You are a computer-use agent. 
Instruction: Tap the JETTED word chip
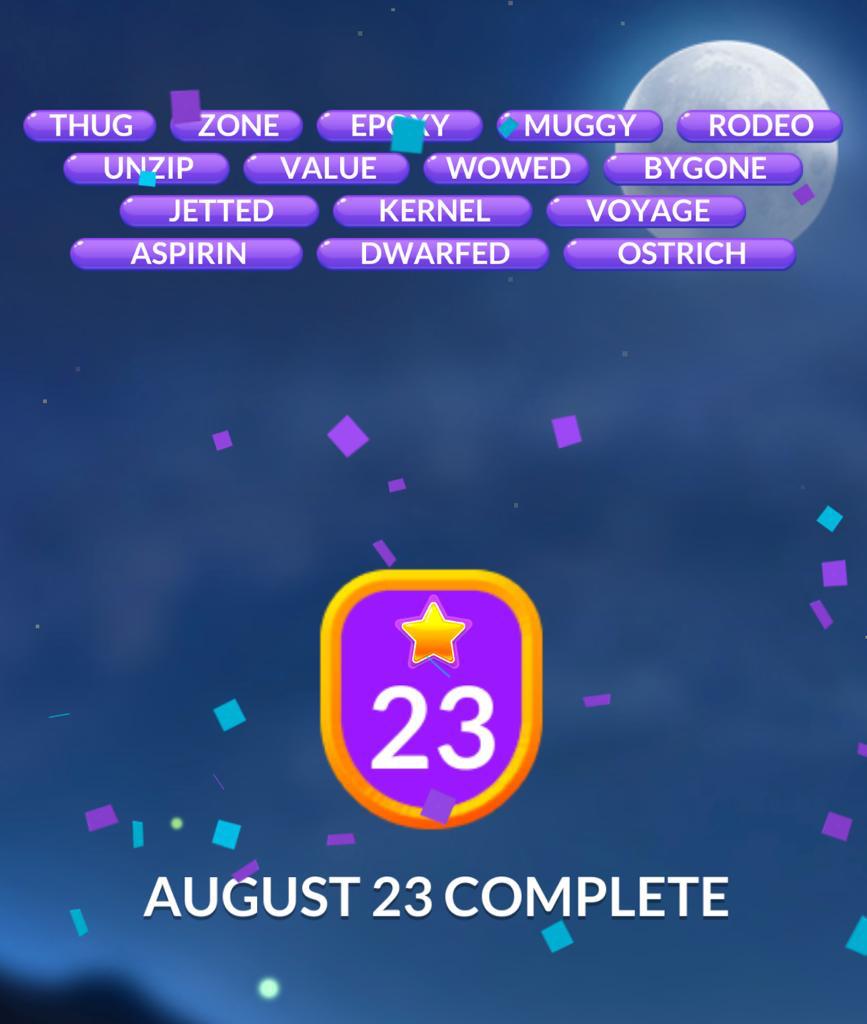[x=220, y=211]
